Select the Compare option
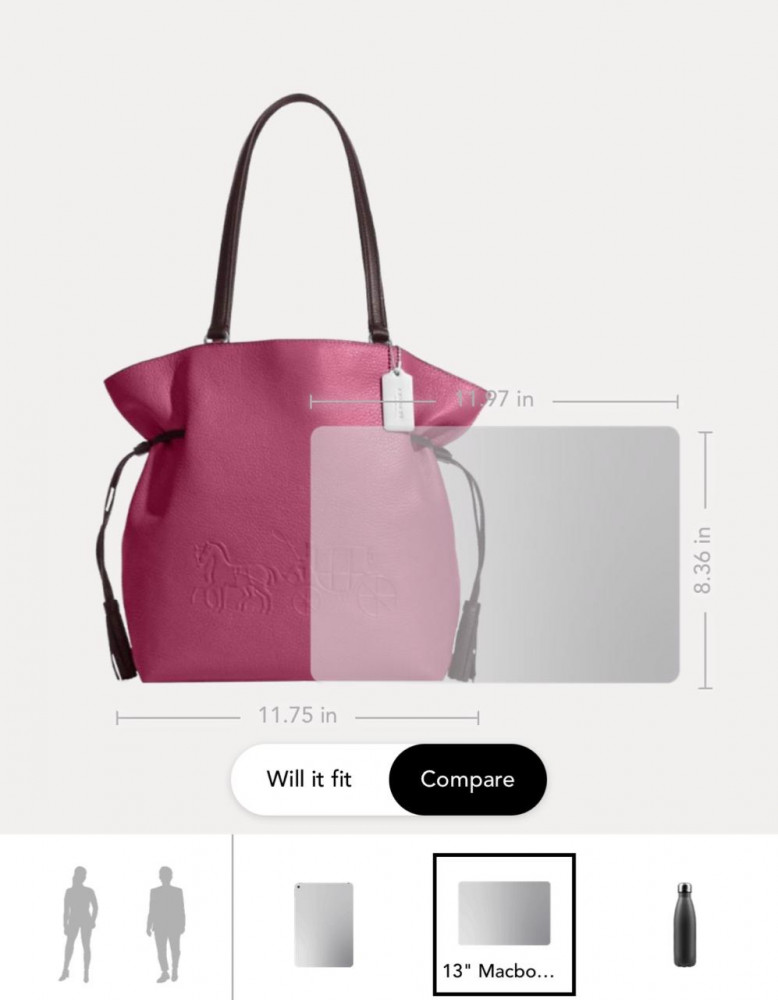Viewport: 778px width, 1000px height. [x=467, y=779]
